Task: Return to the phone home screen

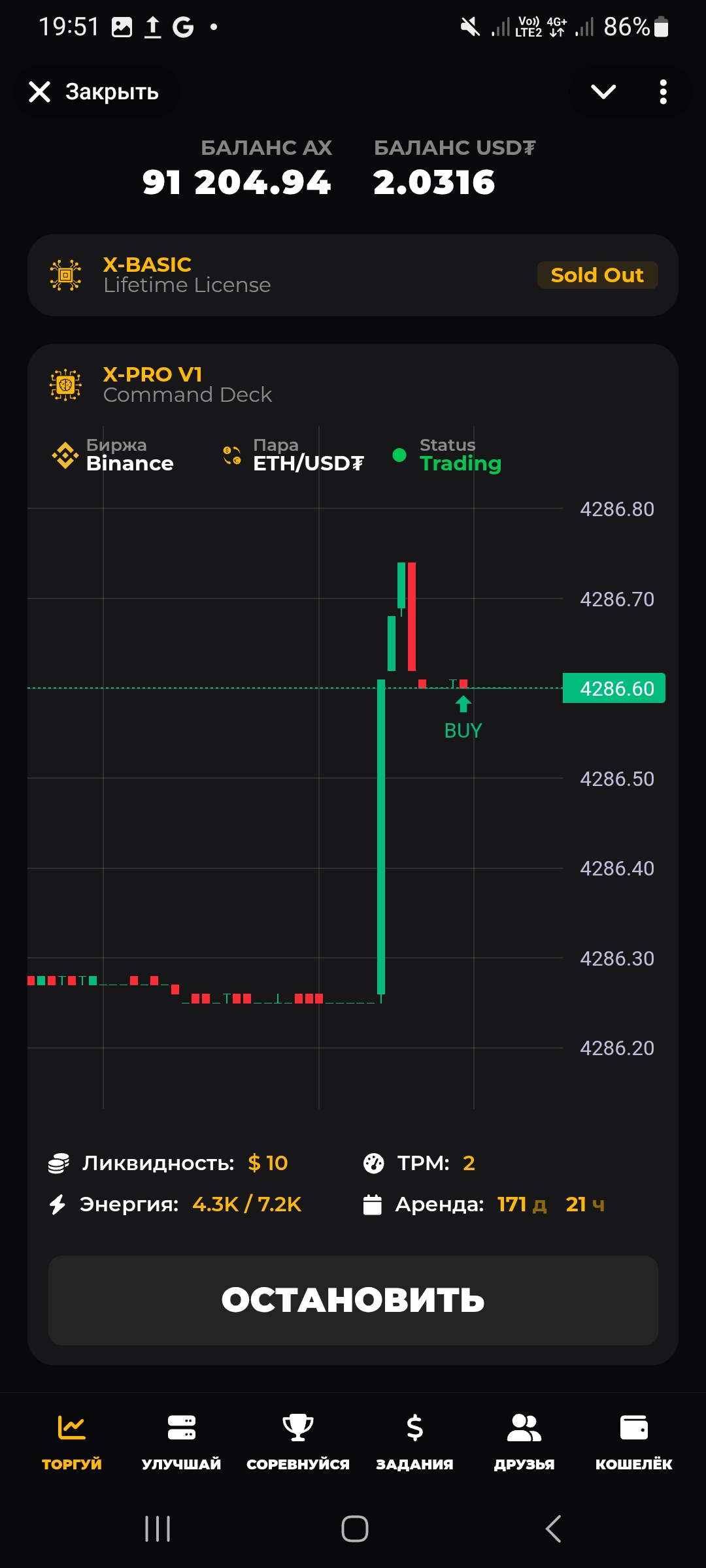Action: (x=354, y=1529)
